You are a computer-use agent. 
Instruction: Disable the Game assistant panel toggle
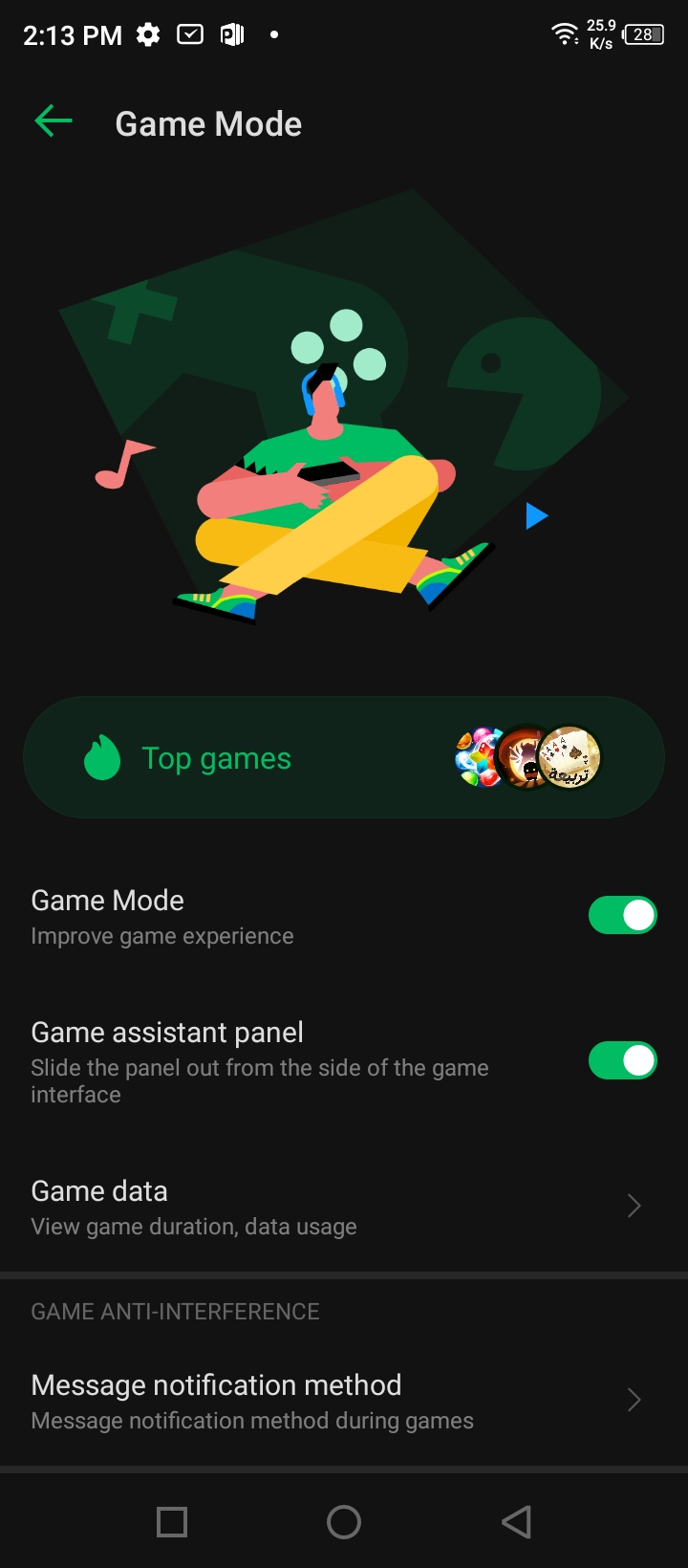click(x=622, y=1060)
